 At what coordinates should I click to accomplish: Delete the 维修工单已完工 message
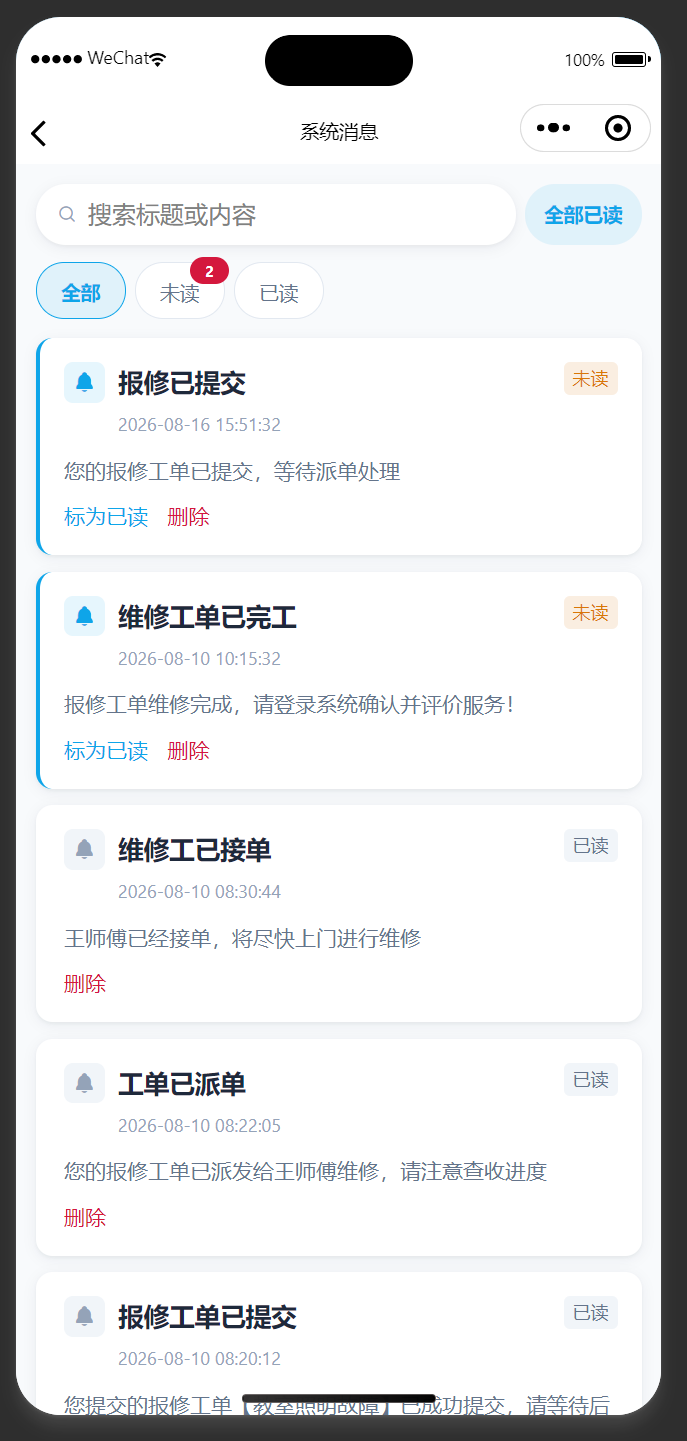[189, 751]
